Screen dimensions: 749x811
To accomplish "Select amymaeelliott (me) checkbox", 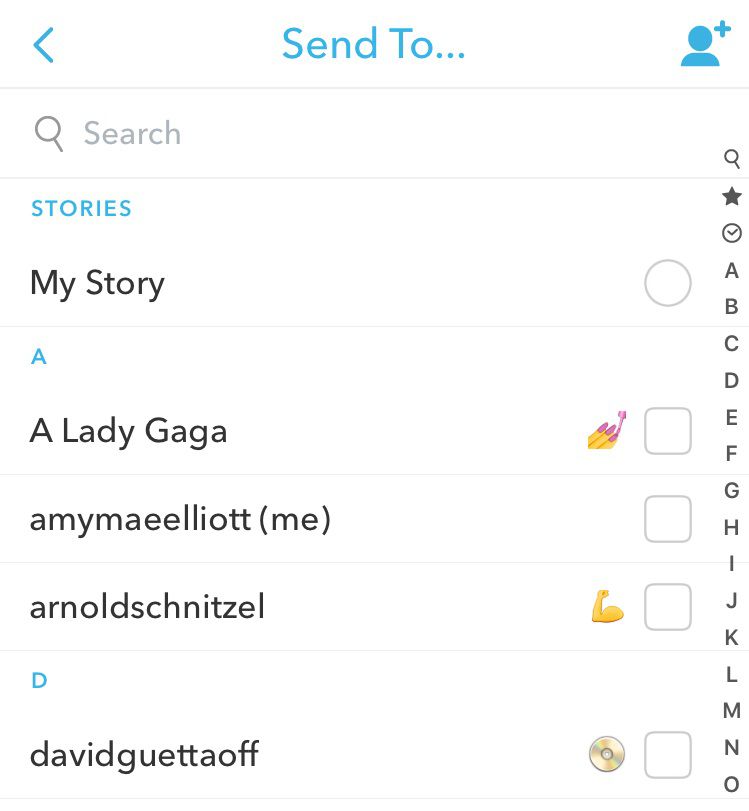I will pos(667,519).
